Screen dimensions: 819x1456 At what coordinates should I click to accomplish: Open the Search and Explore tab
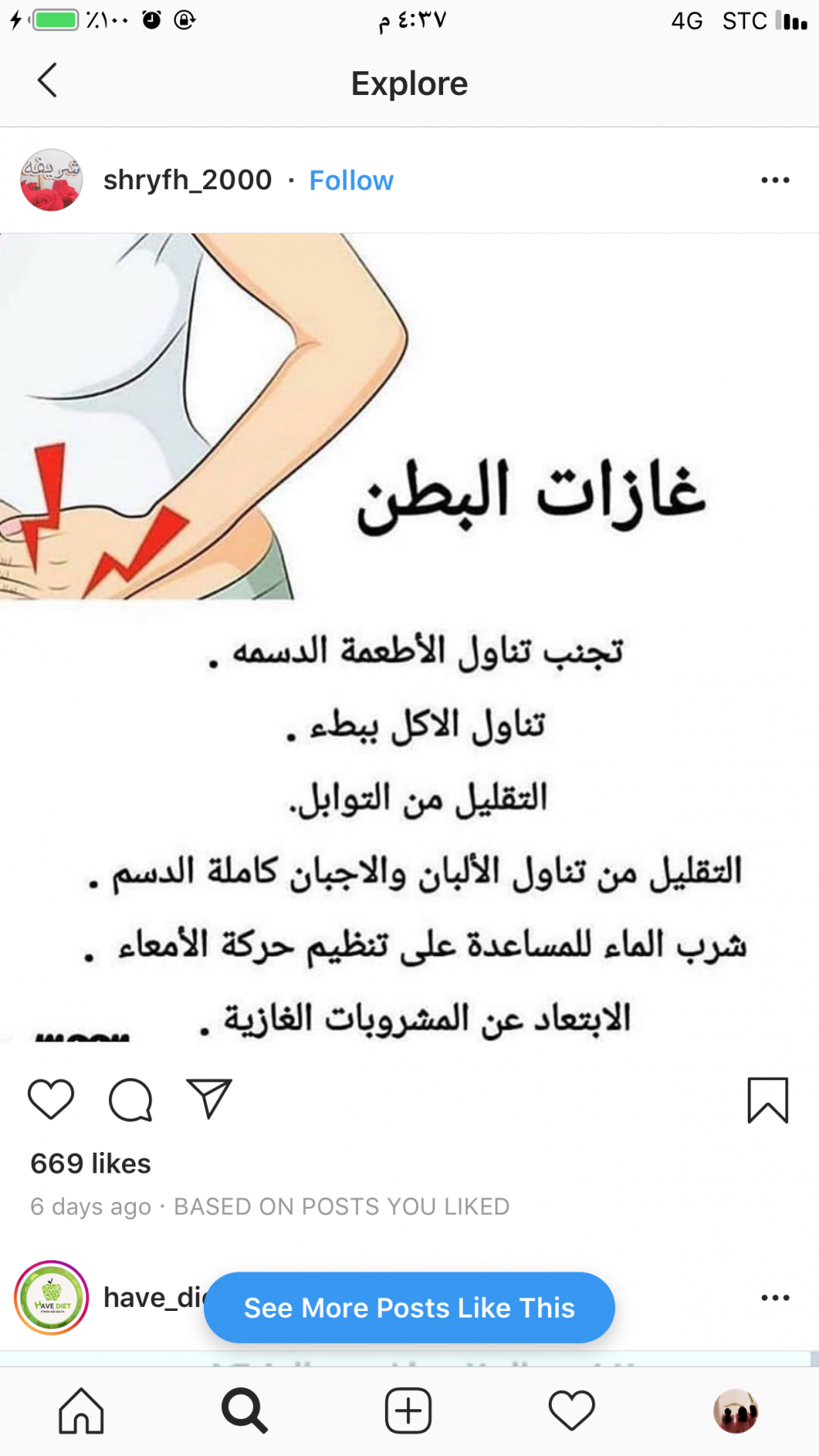[x=244, y=1411]
